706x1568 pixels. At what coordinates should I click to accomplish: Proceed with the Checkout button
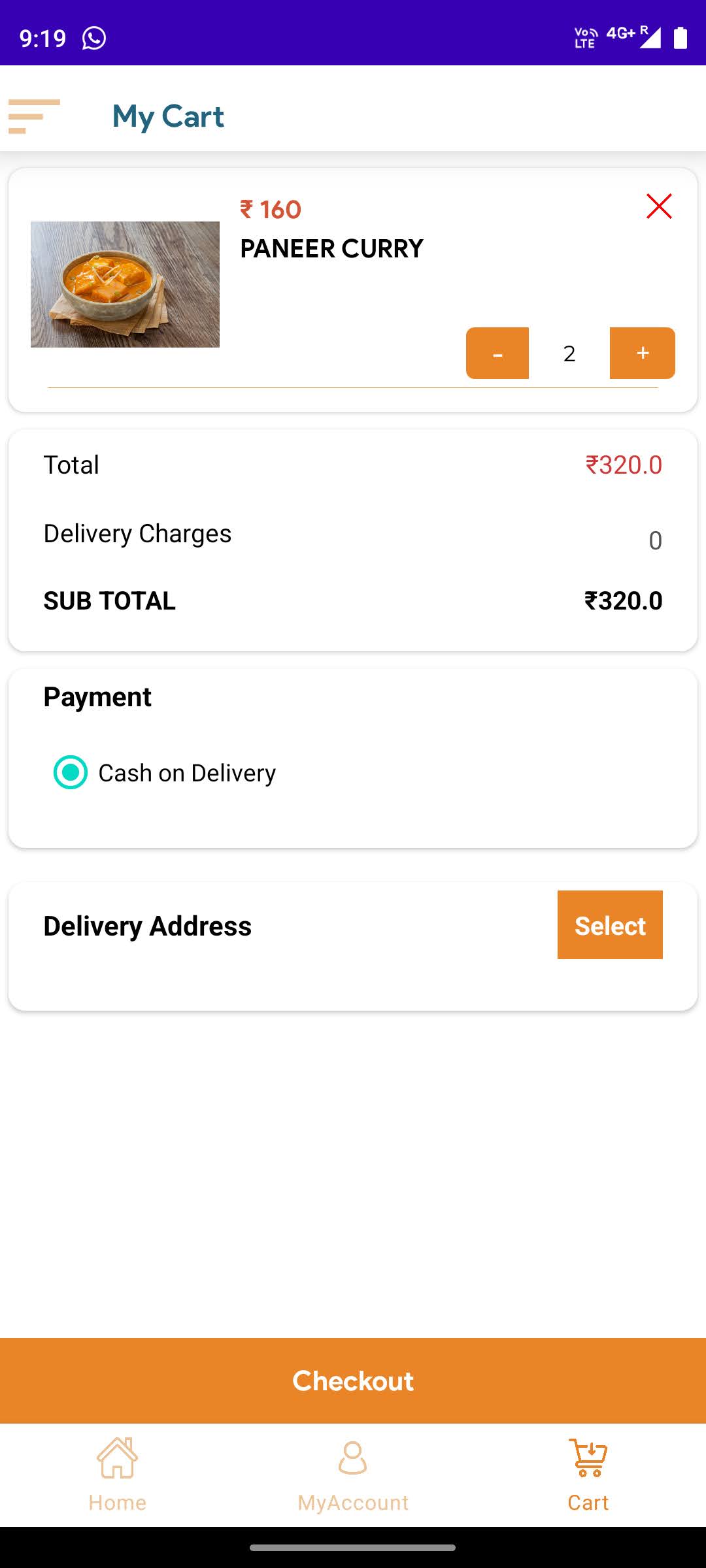(x=353, y=1380)
